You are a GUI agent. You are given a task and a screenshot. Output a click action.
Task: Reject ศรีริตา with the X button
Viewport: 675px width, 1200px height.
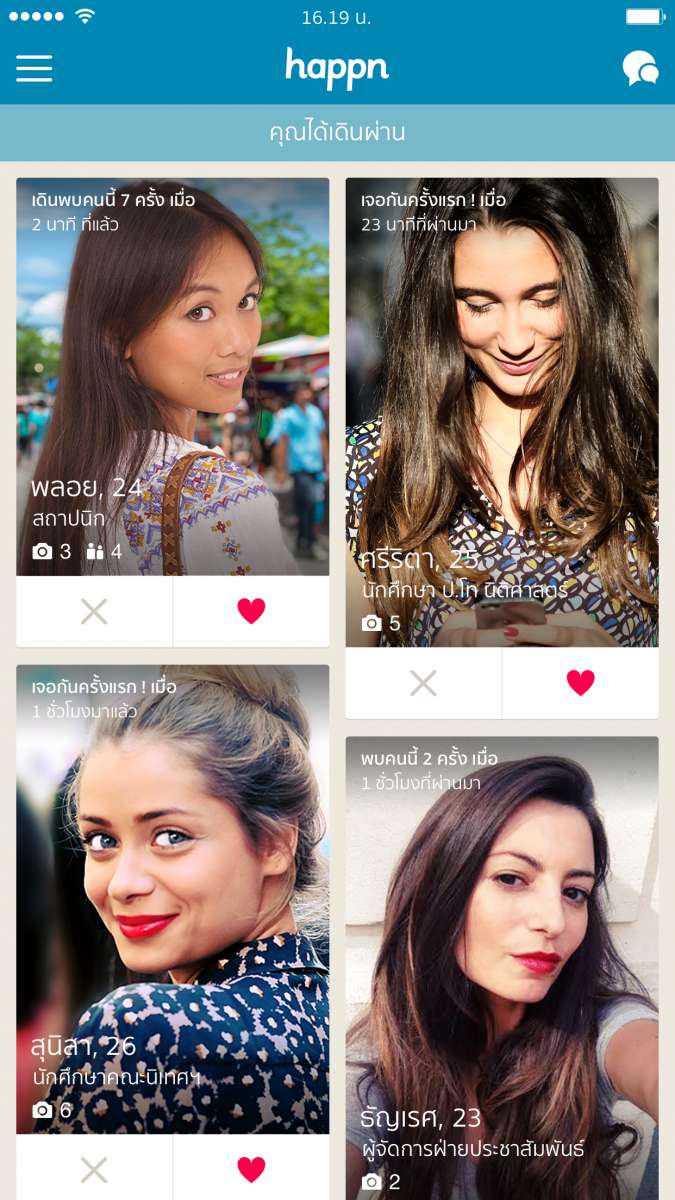coord(423,683)
